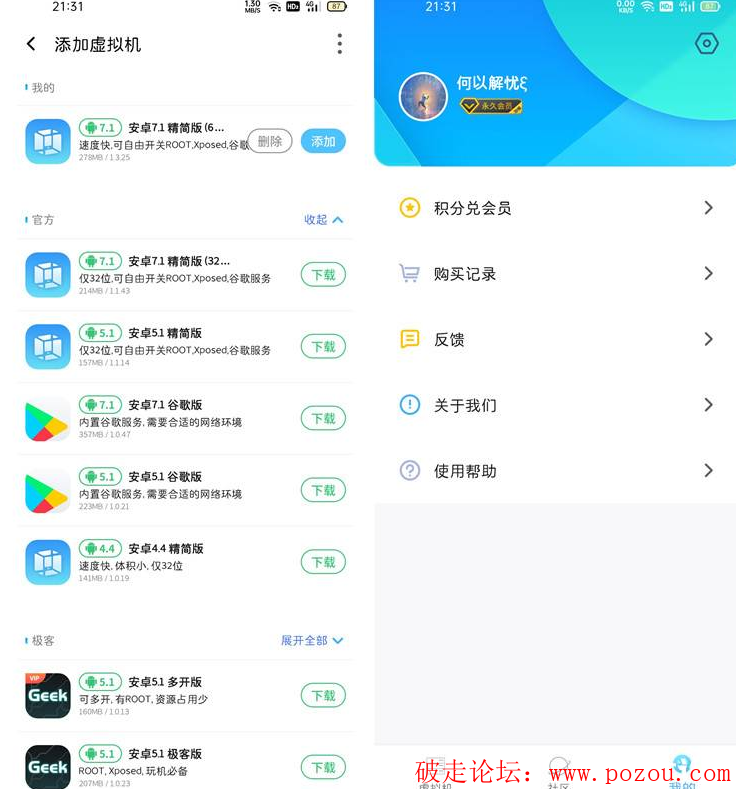Download 安卓5.1 多开版
The width and height of the screenshot is (736, 789).
click(323, 696)
